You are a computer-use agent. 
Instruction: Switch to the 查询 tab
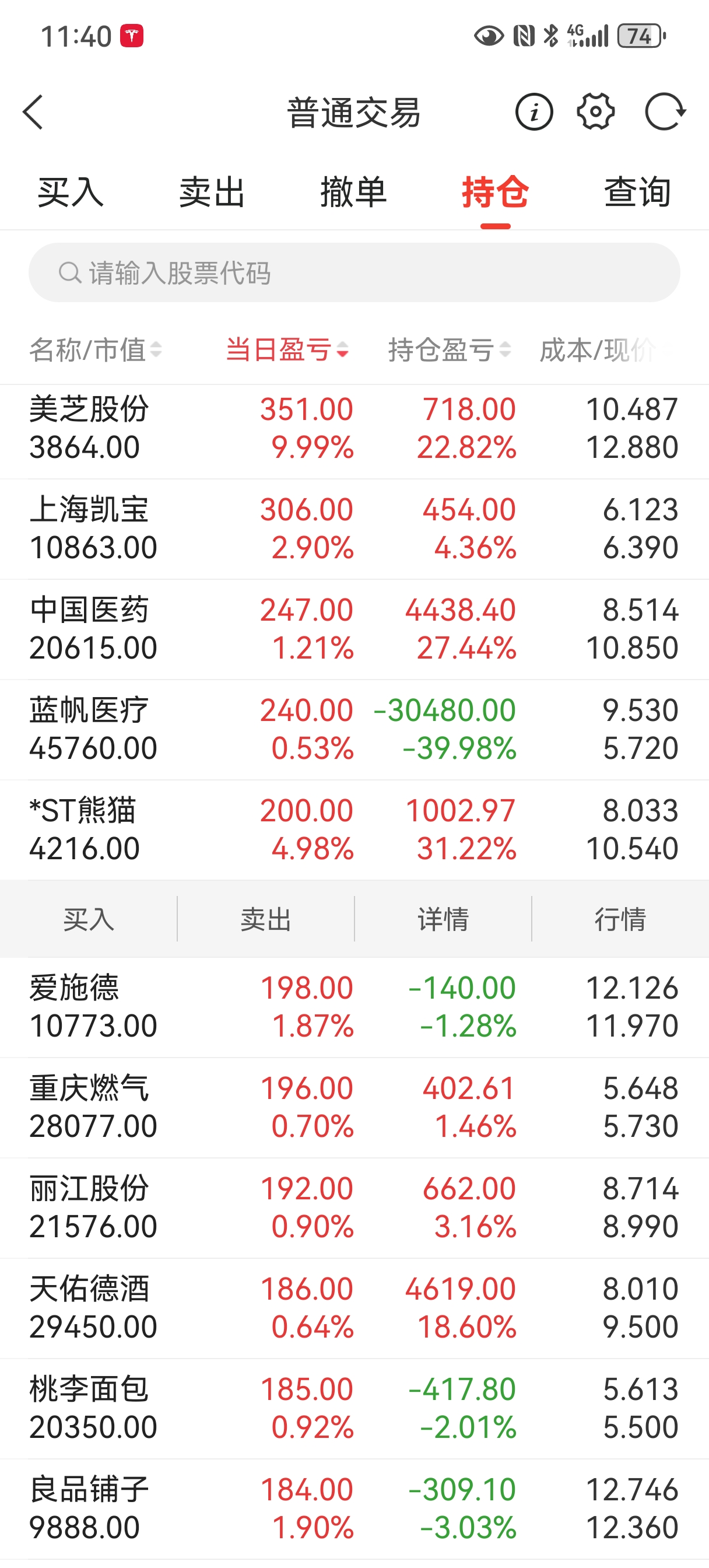pyautogui.click(x=637, y=192)
